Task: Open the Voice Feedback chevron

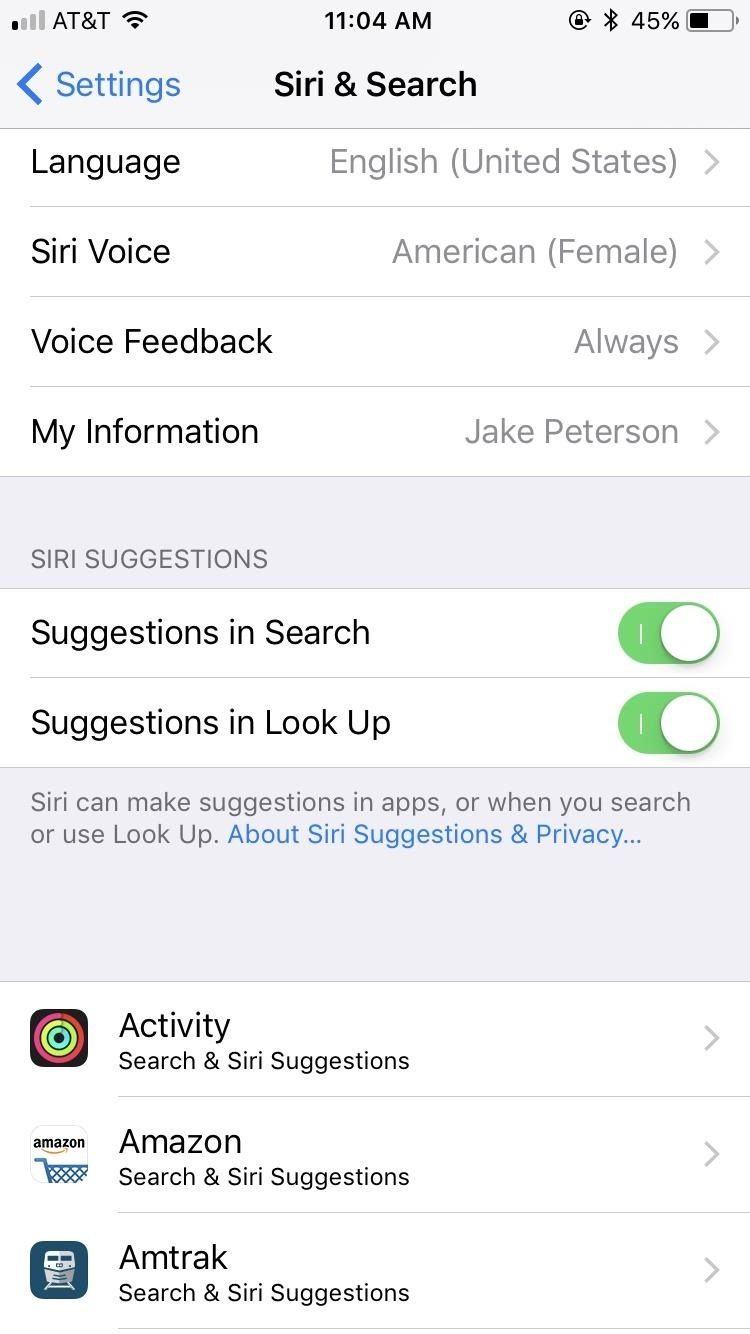Action: click(x=710, y=342)
